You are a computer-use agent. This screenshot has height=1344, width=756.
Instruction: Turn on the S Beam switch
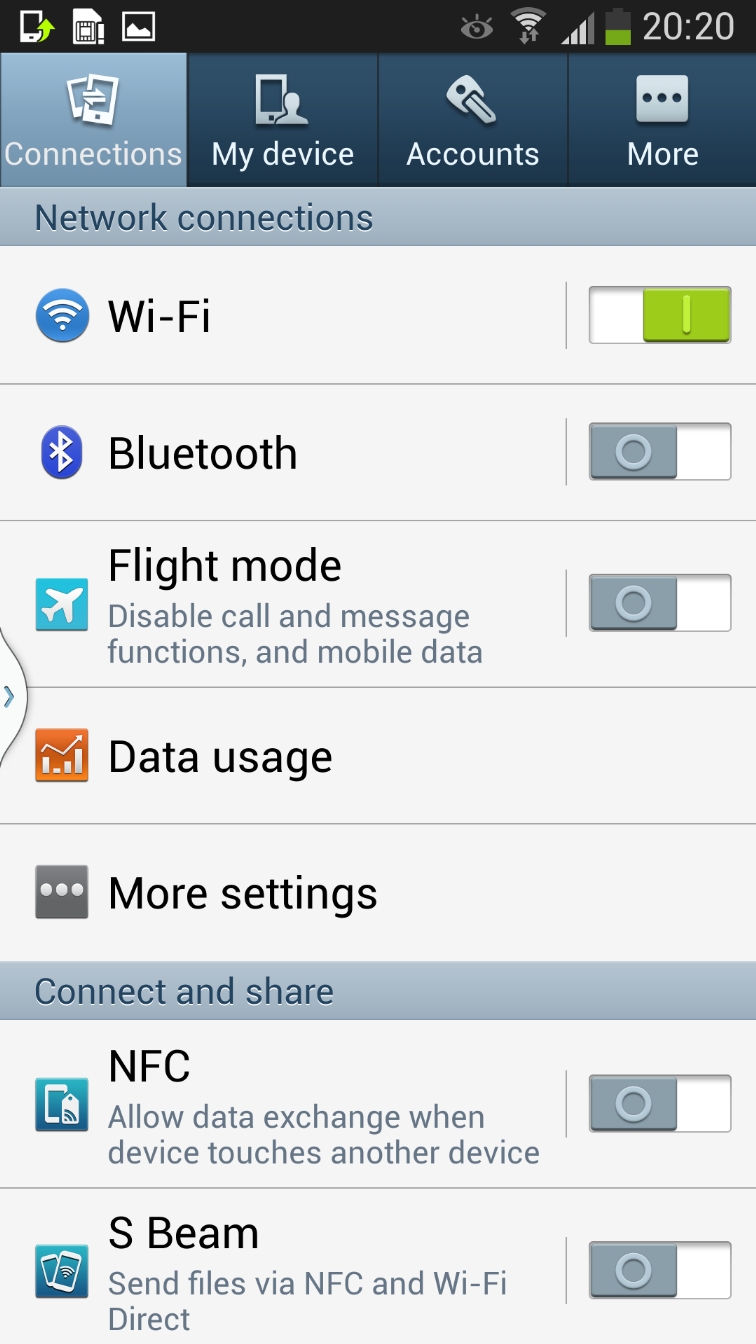click(658, 1270)
